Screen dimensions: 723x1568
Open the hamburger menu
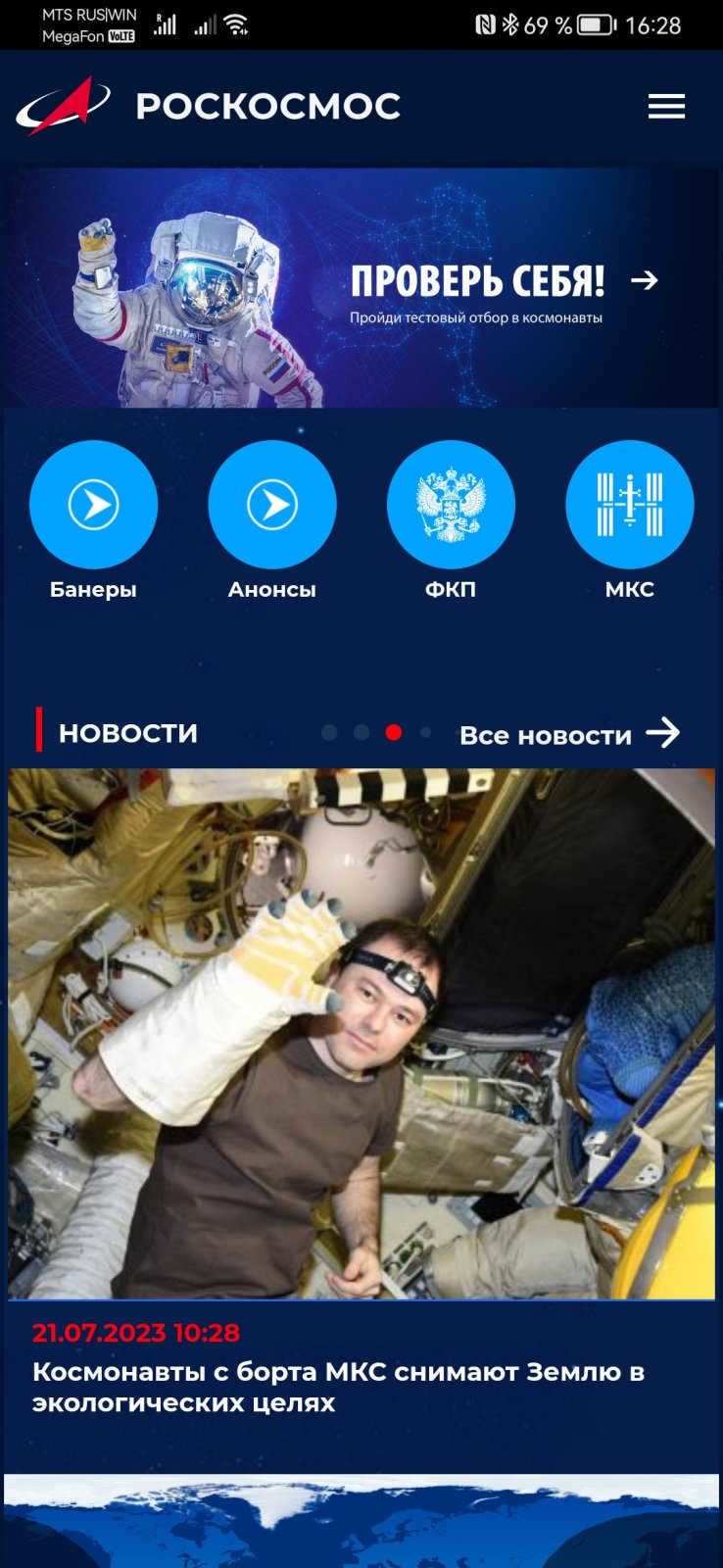coord(666,106)
